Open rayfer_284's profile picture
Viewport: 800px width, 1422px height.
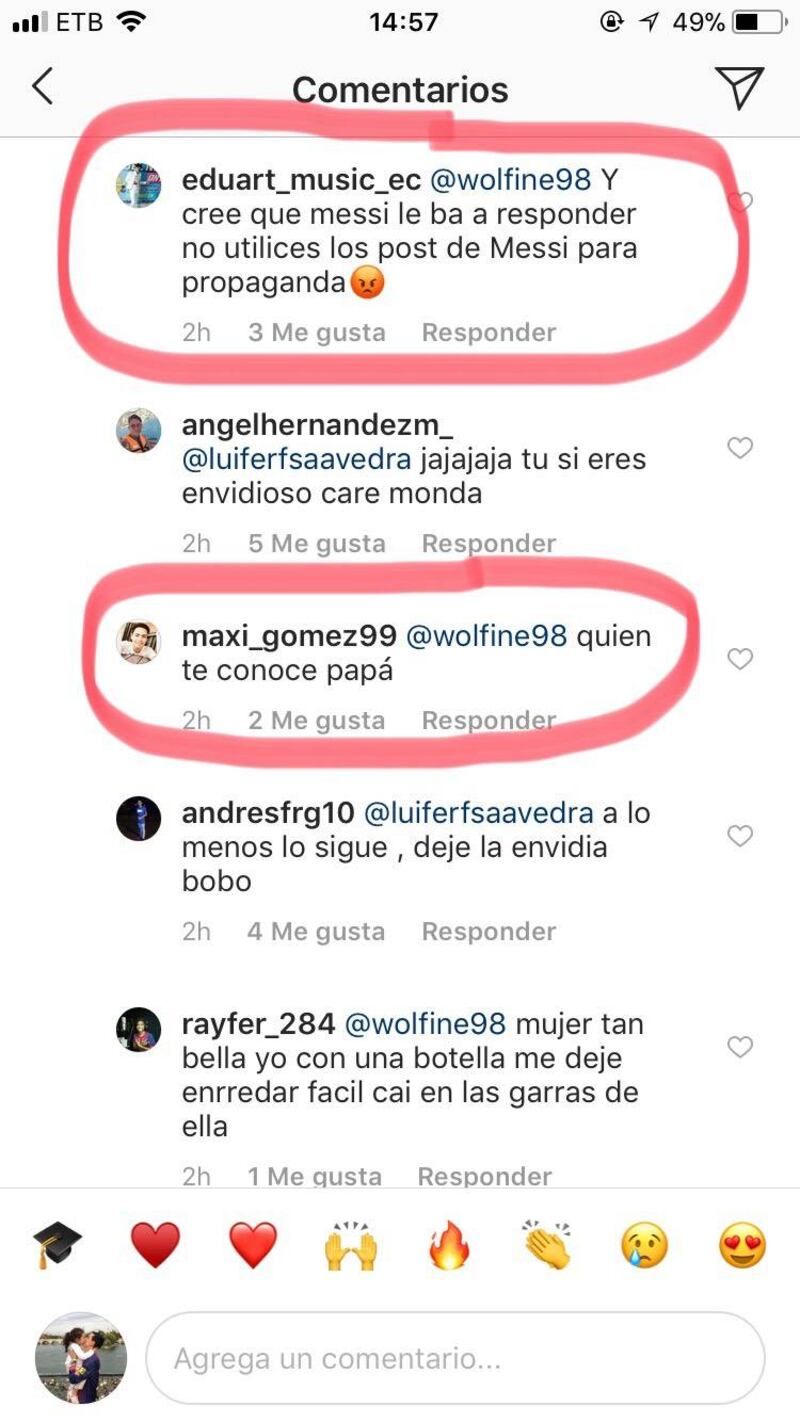click(x=138, y=1029)
